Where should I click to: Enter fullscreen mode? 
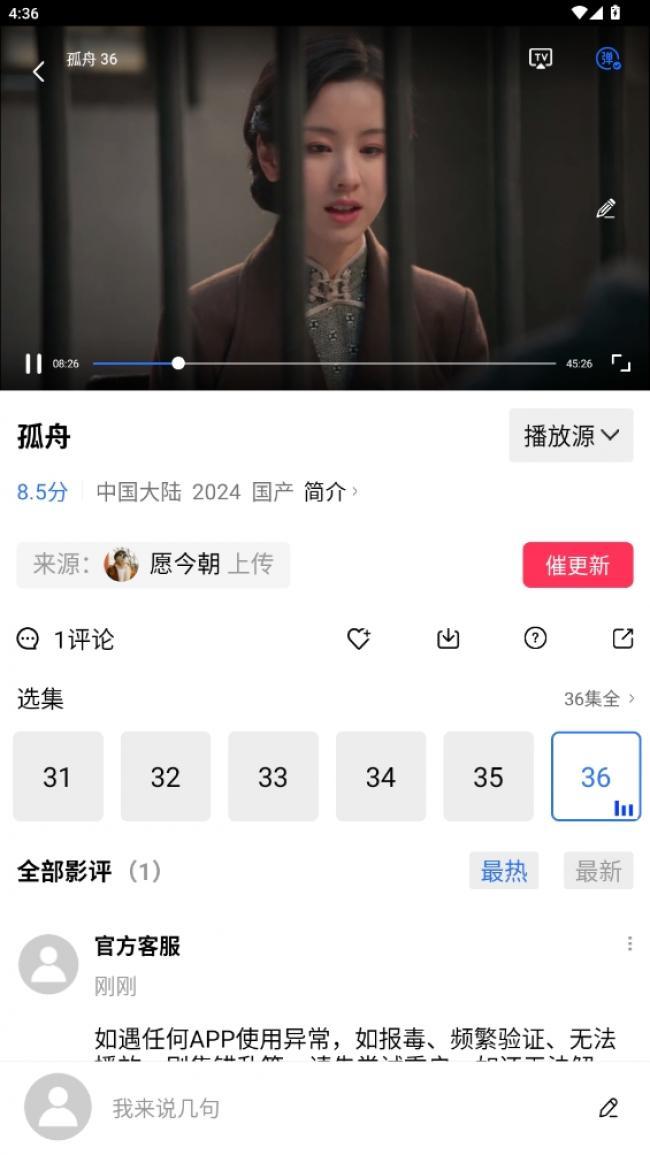[621, 364]
